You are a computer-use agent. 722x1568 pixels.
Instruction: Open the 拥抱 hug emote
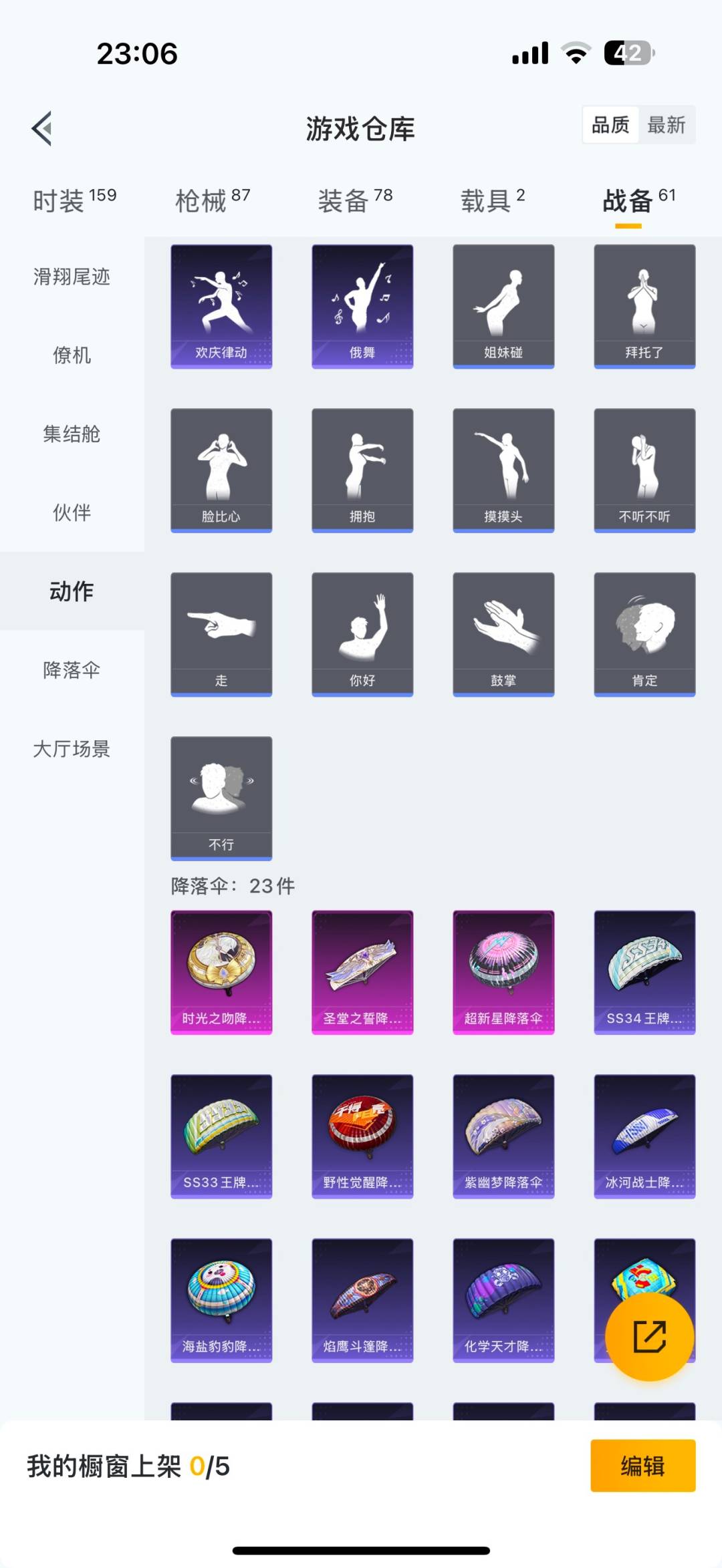(x=362, y=470)
